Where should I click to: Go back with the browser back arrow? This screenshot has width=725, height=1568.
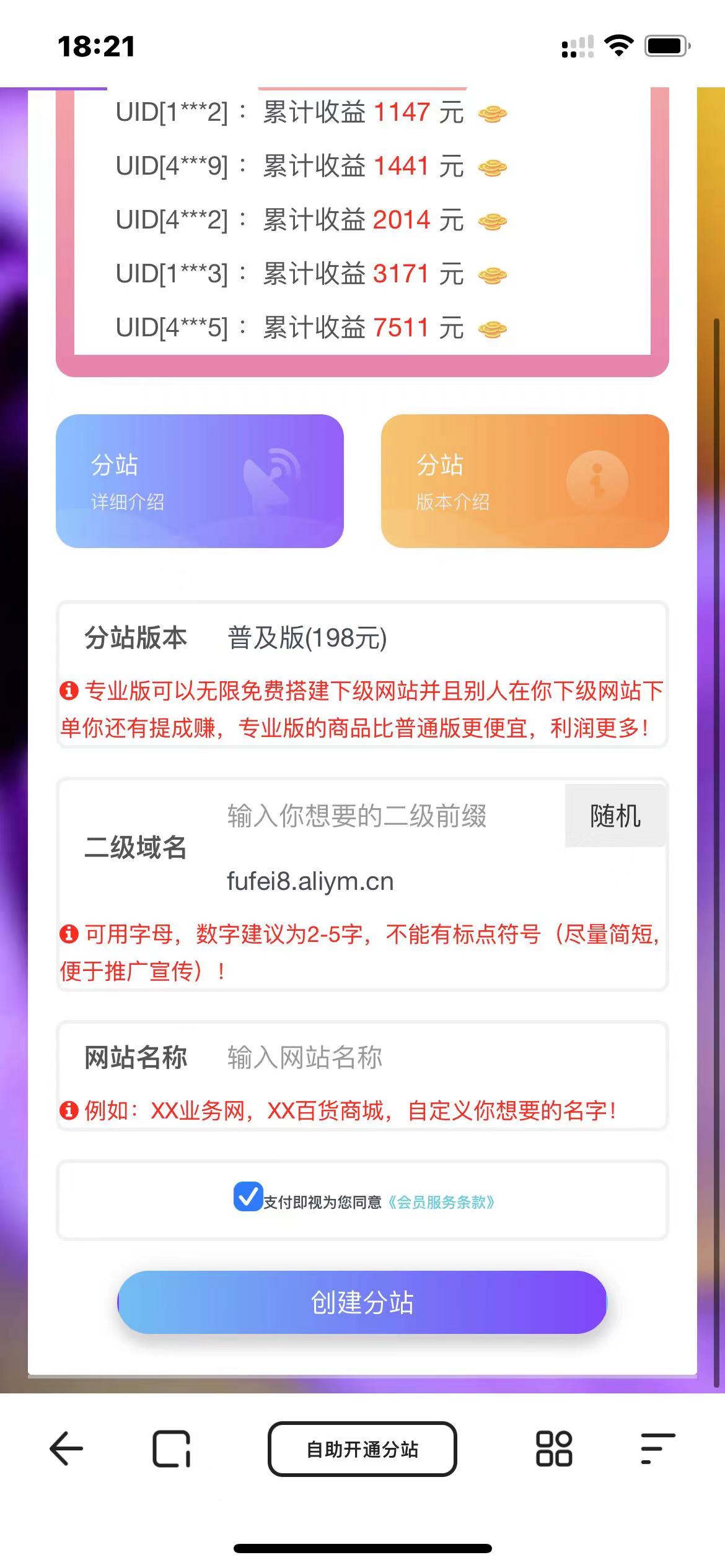pyautogui.click(x=66, y=1449)
